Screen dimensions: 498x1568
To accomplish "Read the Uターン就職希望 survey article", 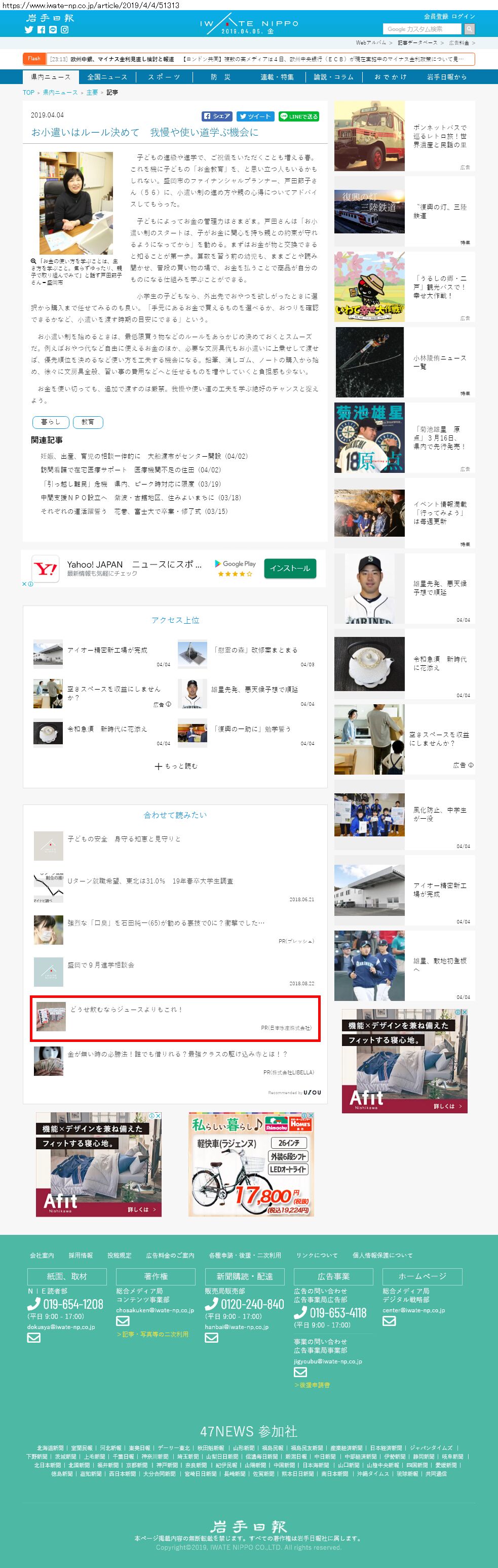I will point(150,881).
